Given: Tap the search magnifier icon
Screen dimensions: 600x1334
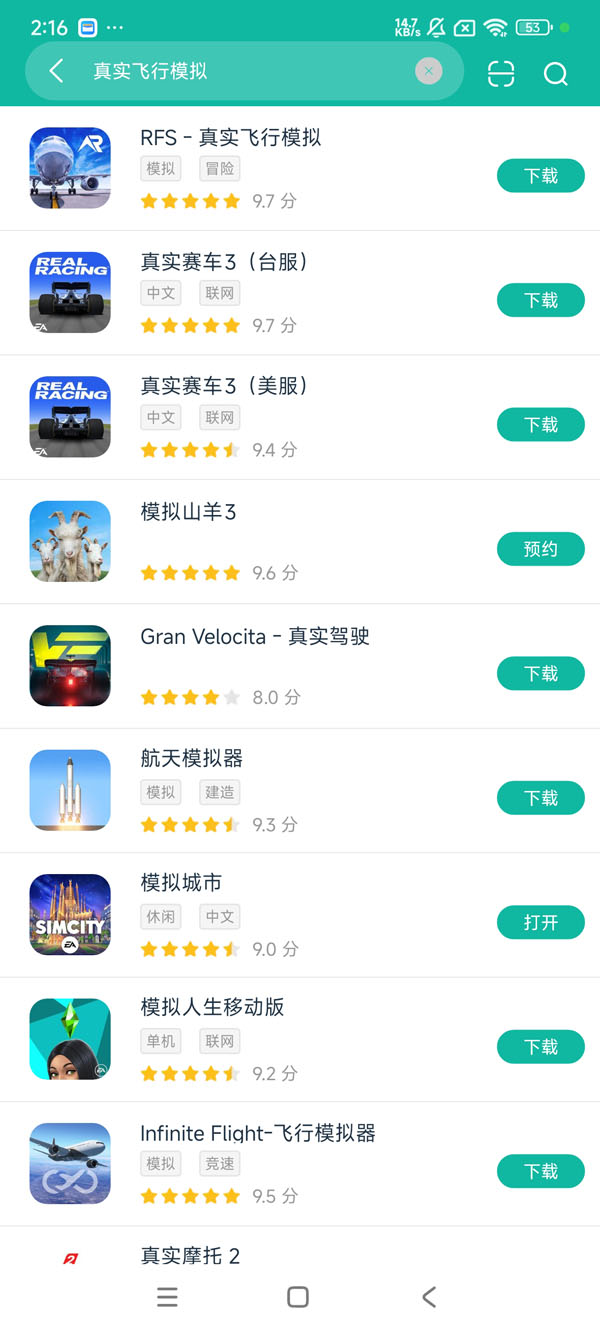Looking at the screenshot, I should point(555,73).
